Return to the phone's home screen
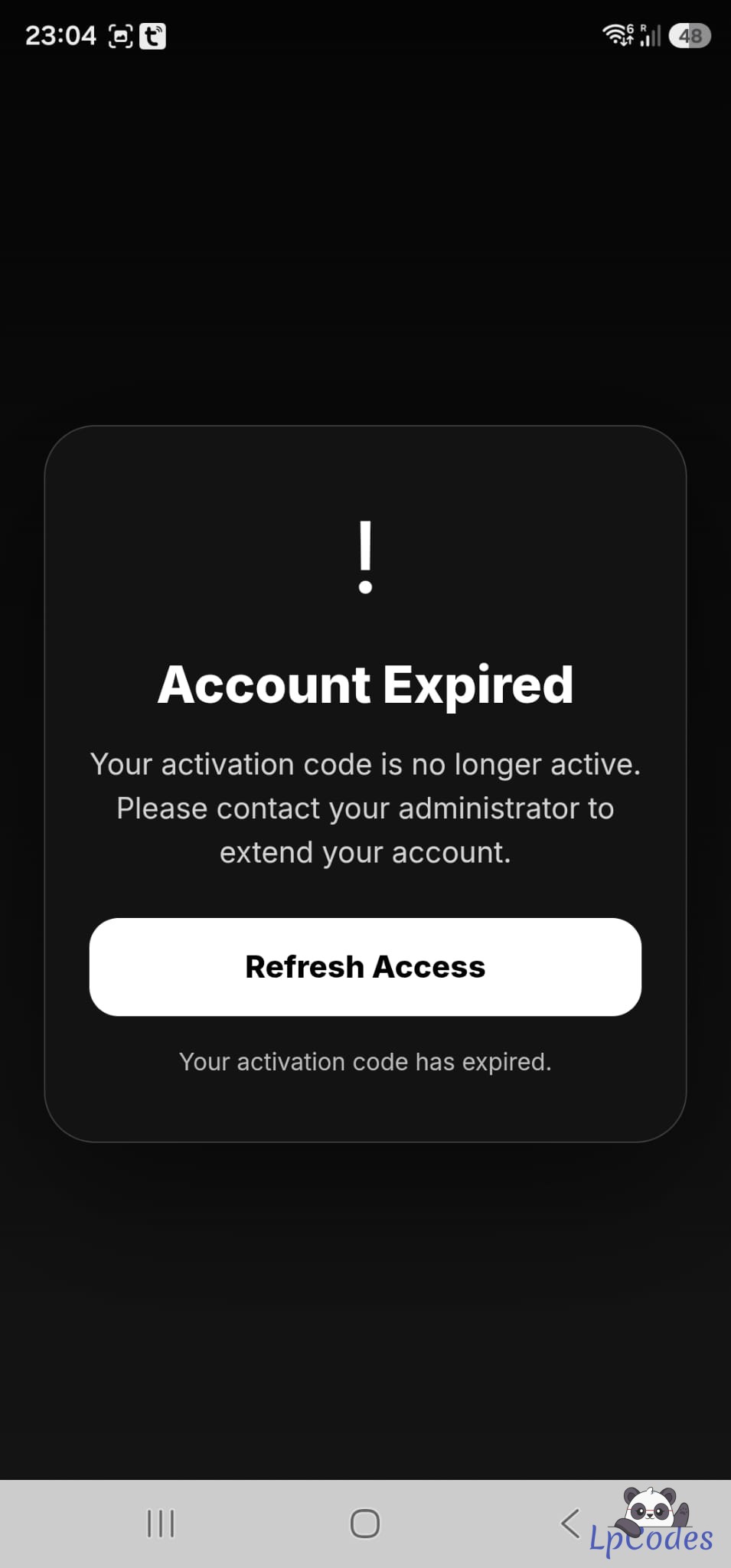Screen dimensions: 731x1568 coord(365,1523)
